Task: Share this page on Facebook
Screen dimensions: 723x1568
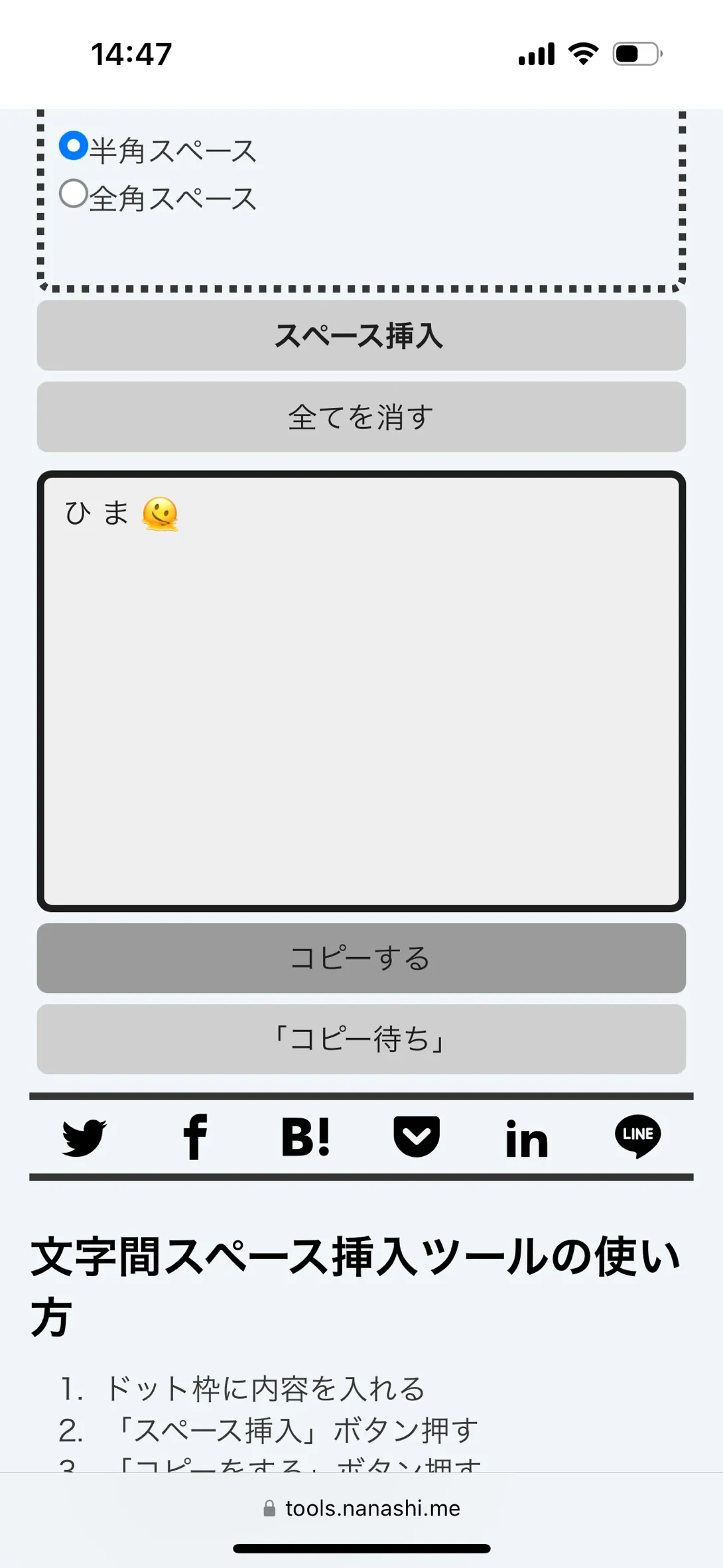Action: [195, 1137]
